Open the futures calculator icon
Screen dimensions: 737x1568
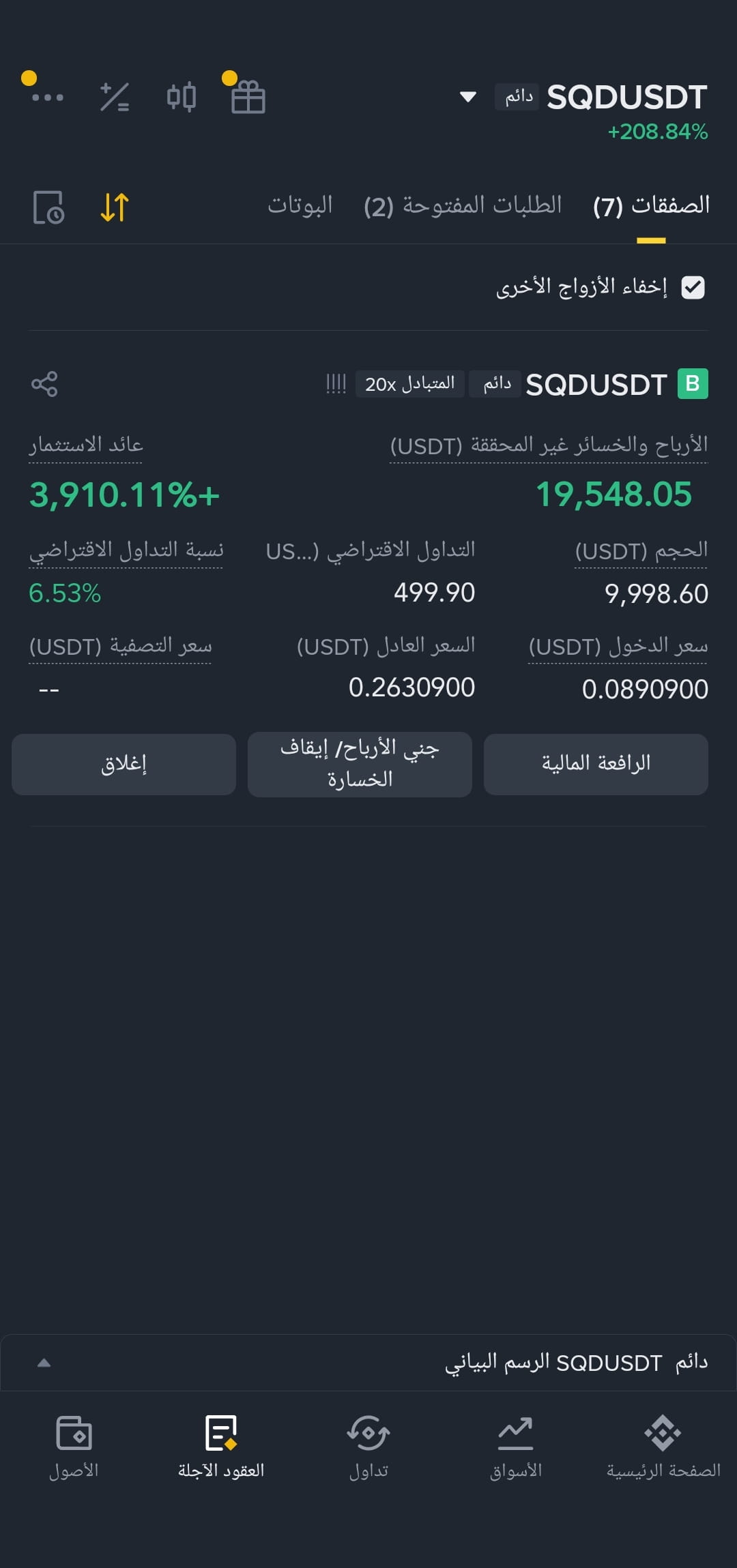coord(115,97)
